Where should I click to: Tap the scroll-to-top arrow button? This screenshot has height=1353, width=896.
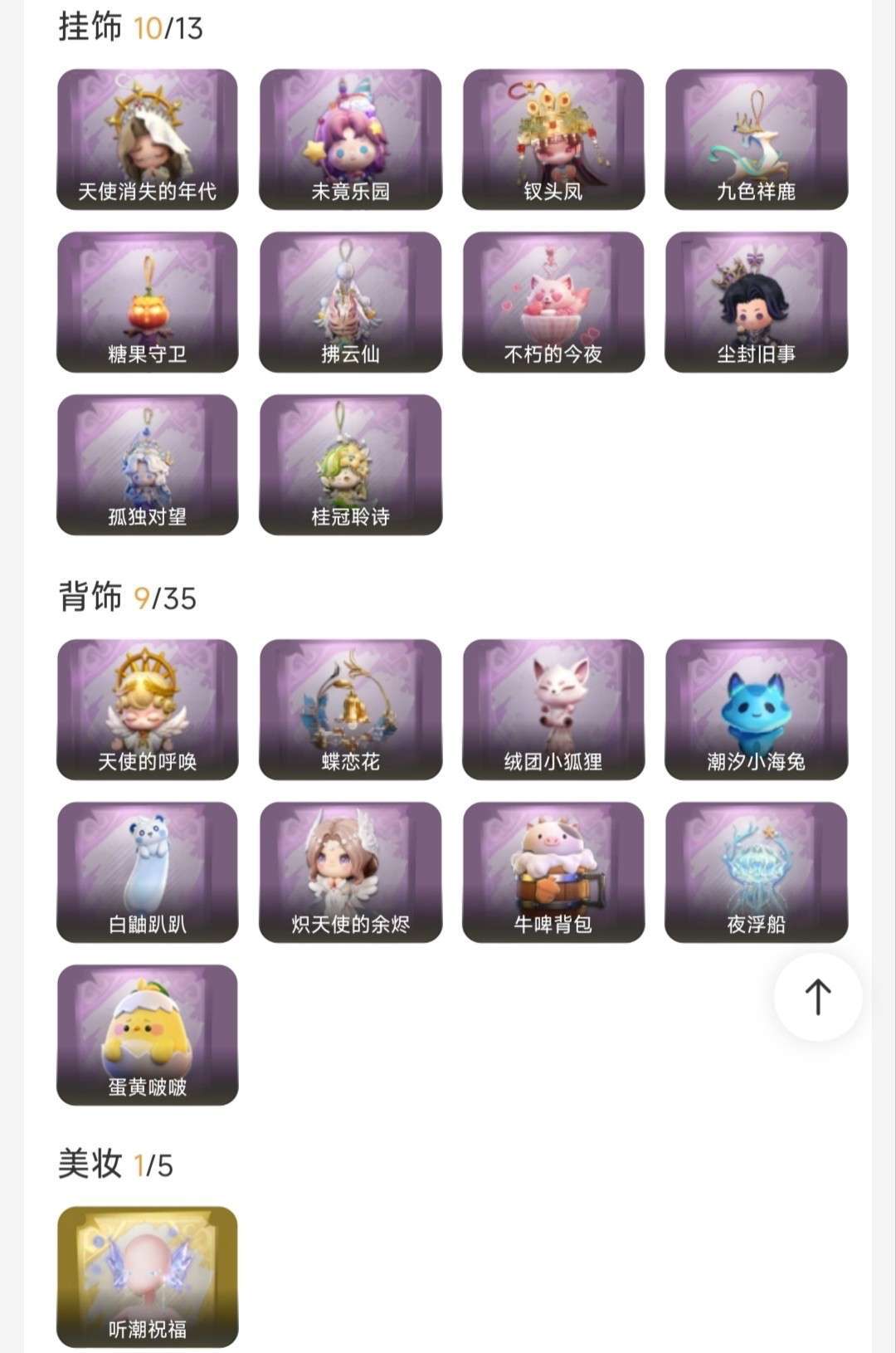[x=817, y=997]
